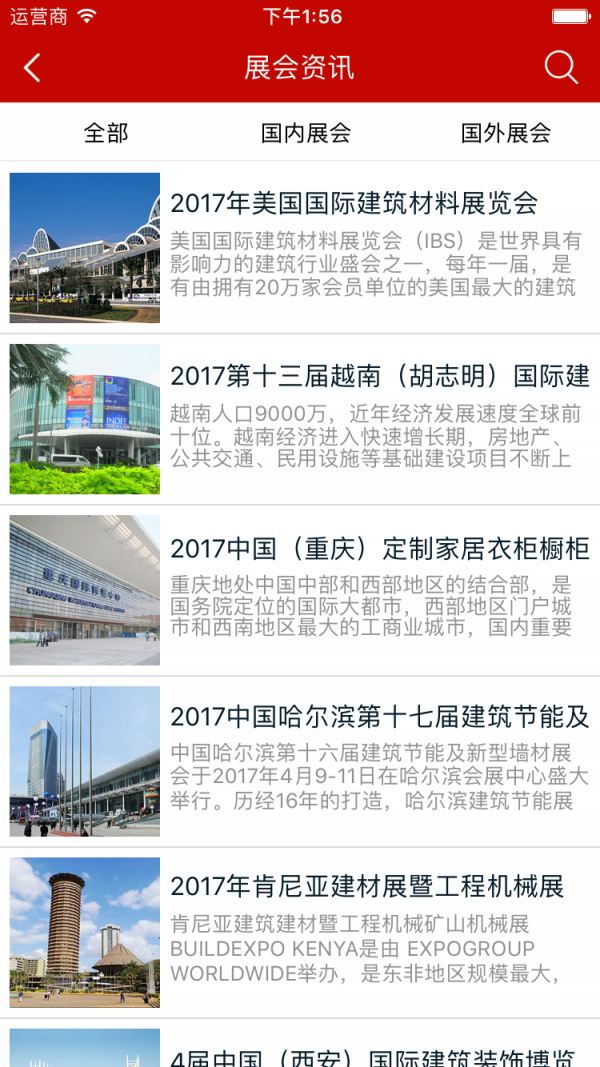The height and width of the screenshot is (1067, 600).
Task: Switch to the 国内展会 tab
Action: click(x=306, y=133)
